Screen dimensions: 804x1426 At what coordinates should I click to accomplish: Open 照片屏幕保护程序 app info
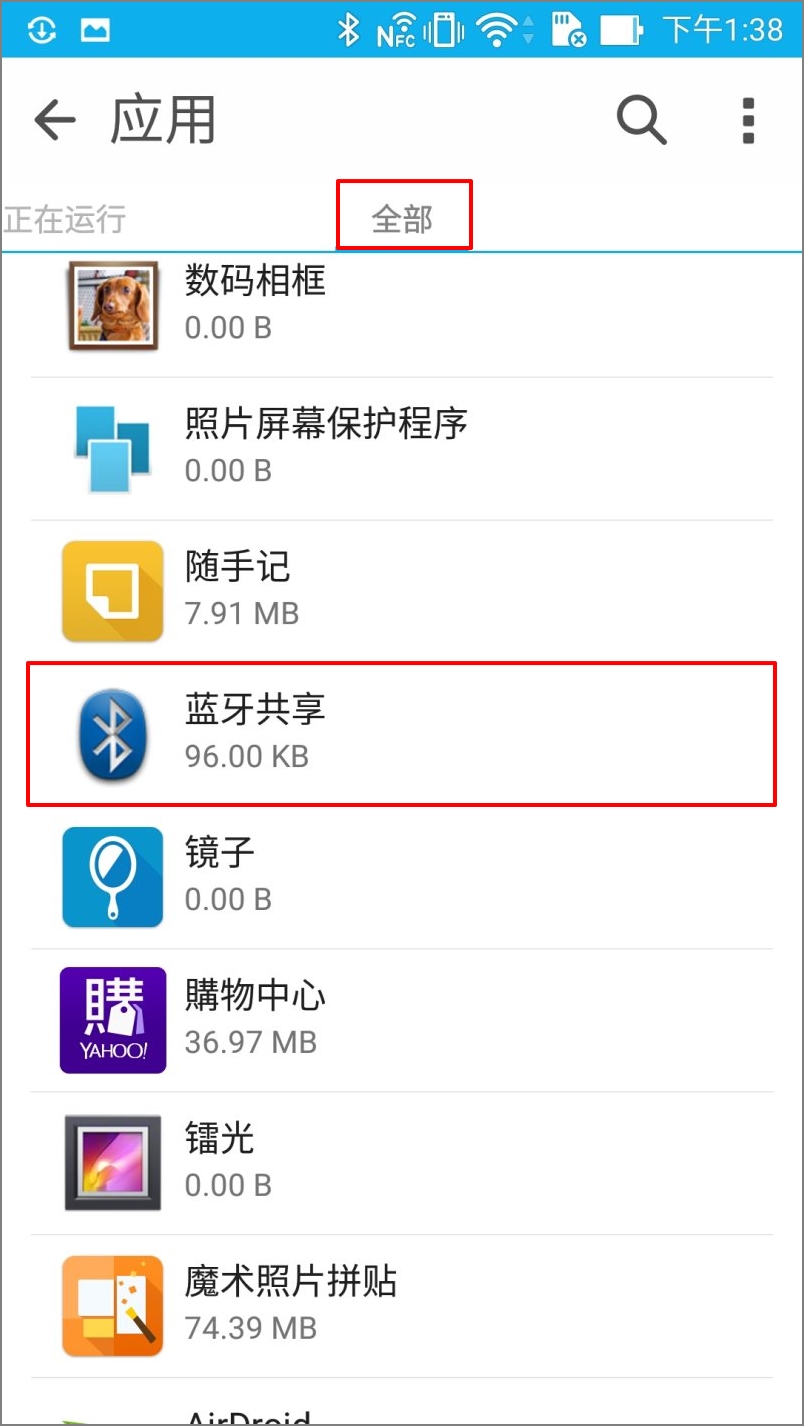[x=400, y=447]
